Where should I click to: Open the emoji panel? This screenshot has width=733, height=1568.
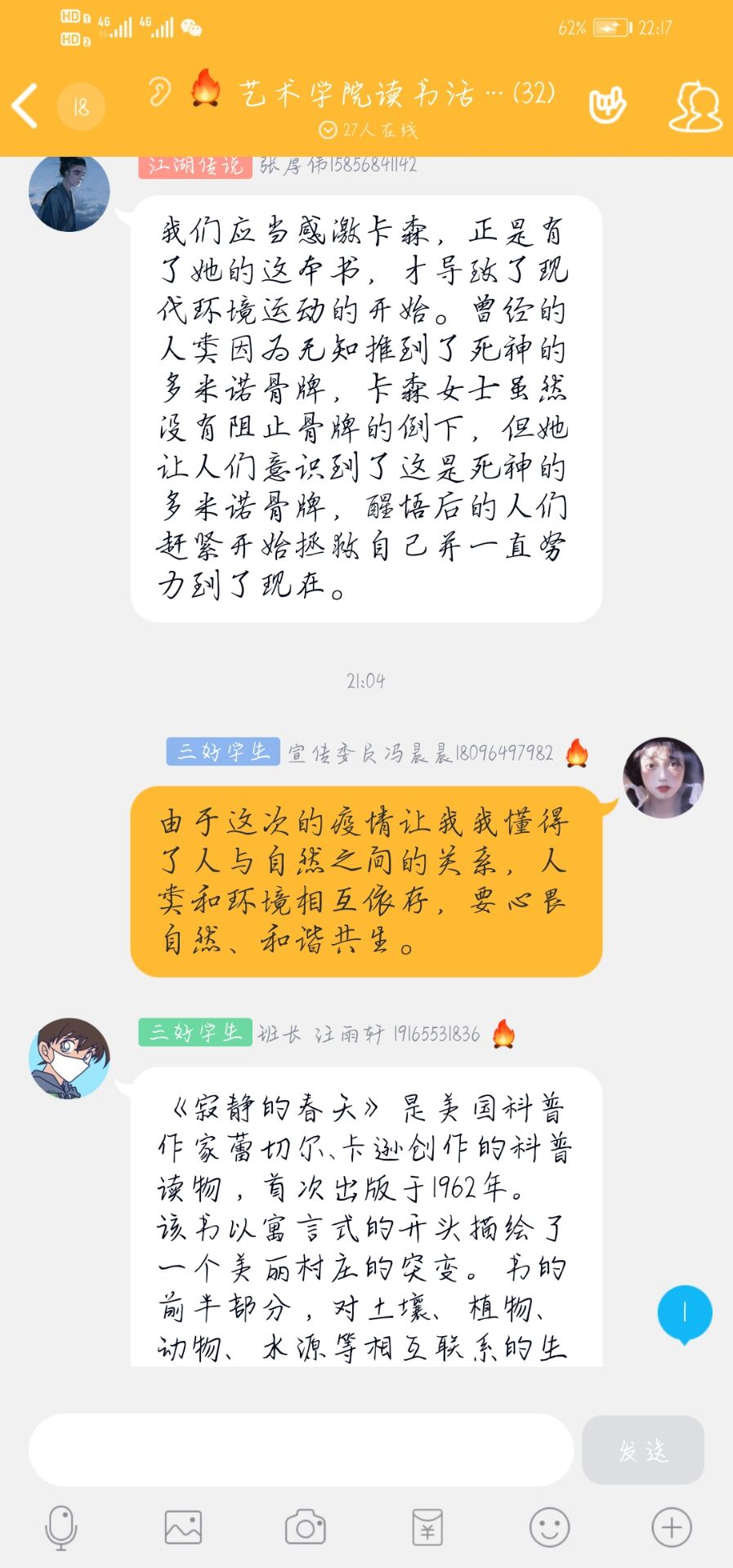tap(549, 1527)
